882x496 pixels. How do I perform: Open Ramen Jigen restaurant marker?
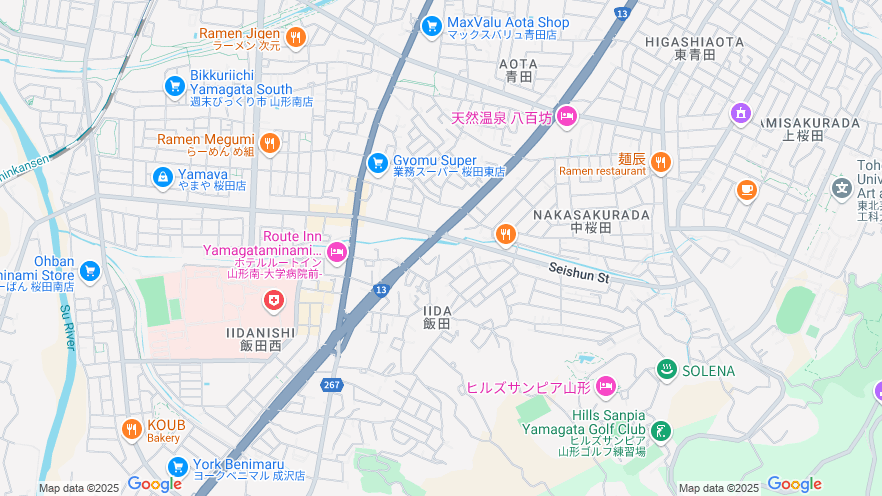pyautogui.click(x=295, y=38)
